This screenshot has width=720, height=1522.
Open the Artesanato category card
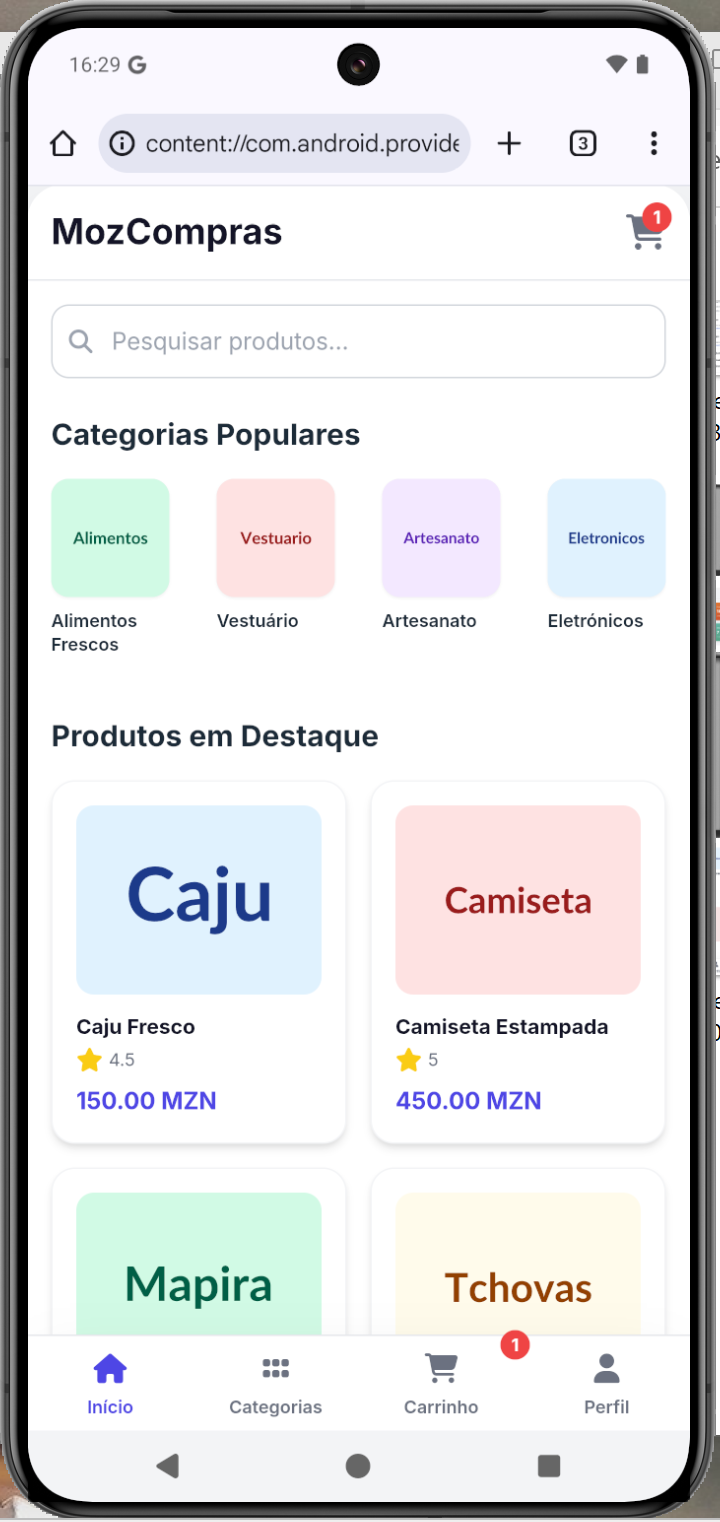(440, 537)
